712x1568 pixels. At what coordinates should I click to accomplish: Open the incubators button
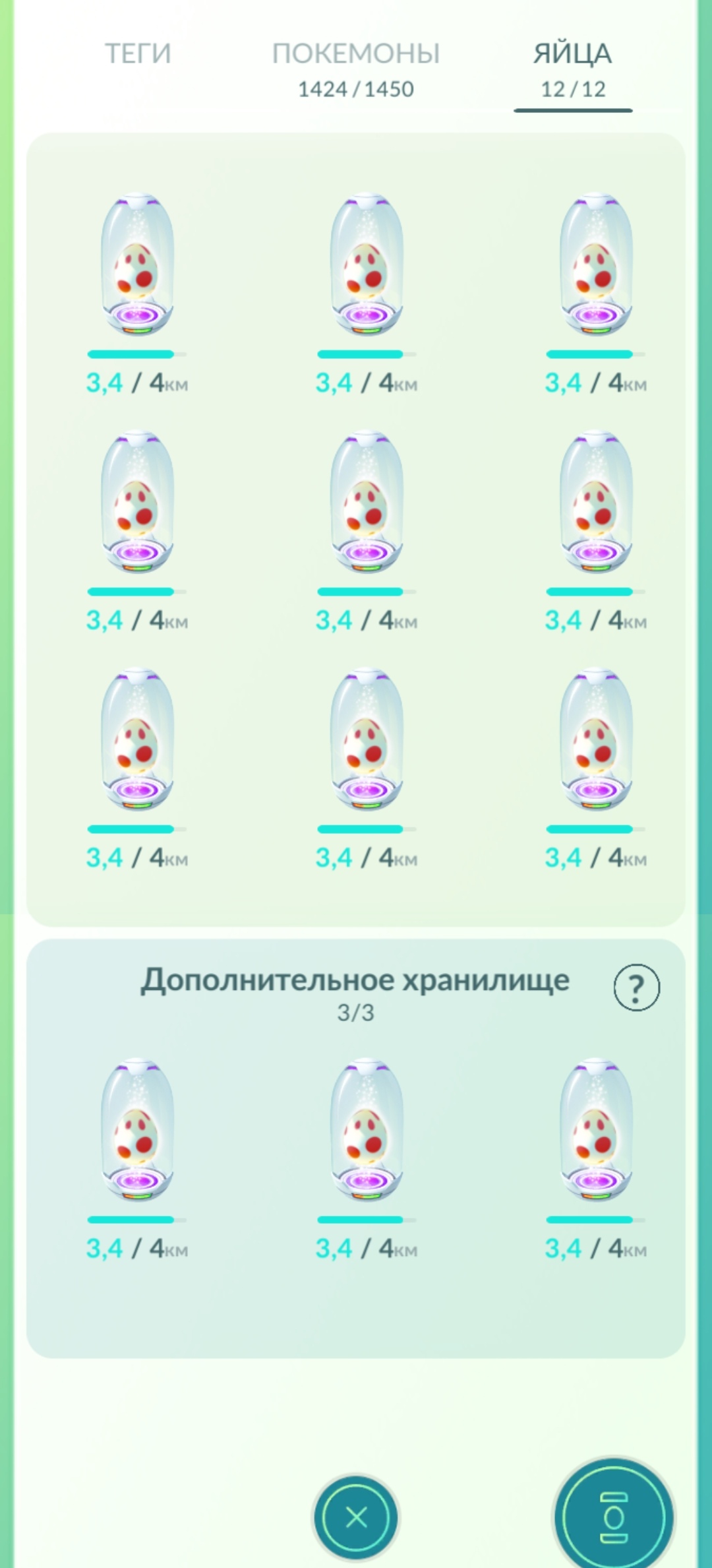[613, 1517]
